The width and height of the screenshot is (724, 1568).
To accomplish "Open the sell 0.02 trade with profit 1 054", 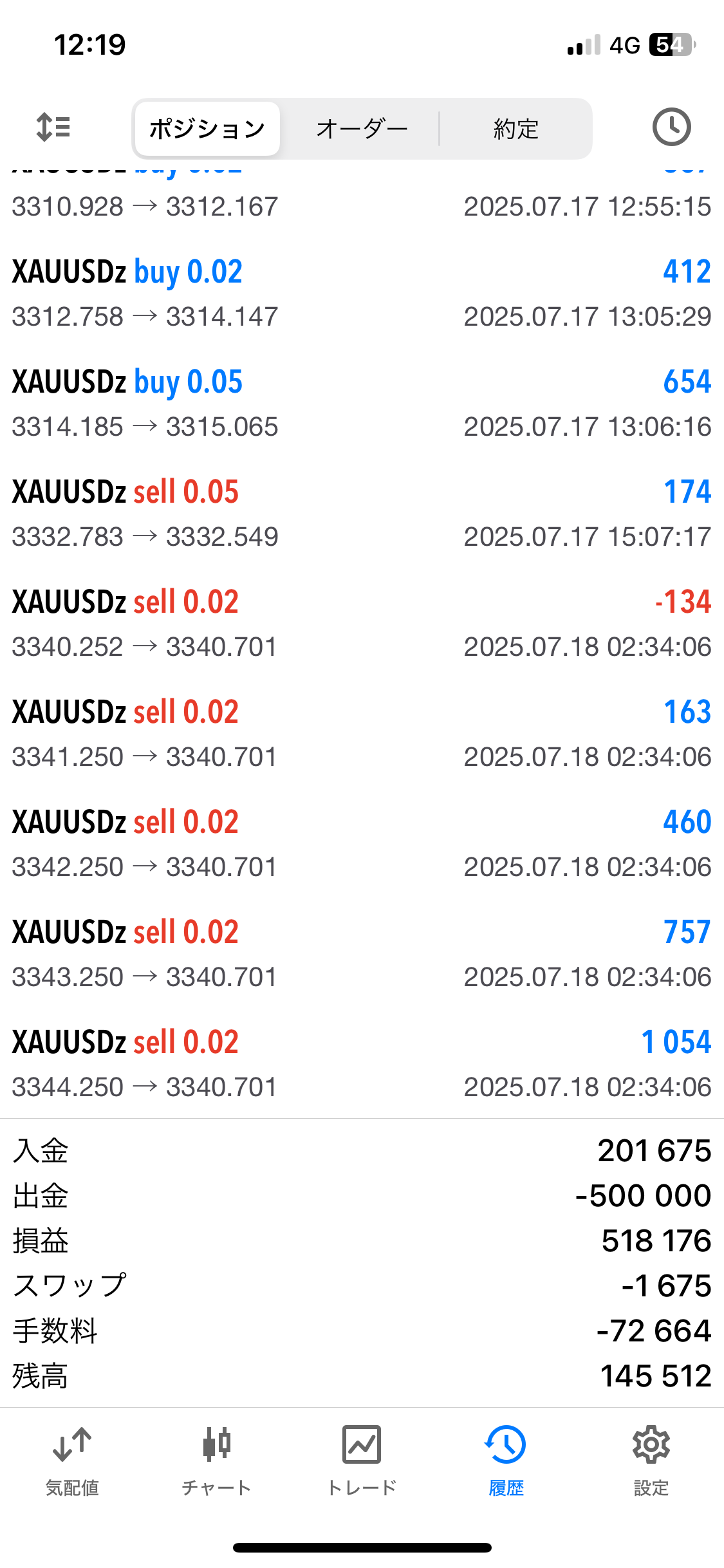I will click(362, 1064).
